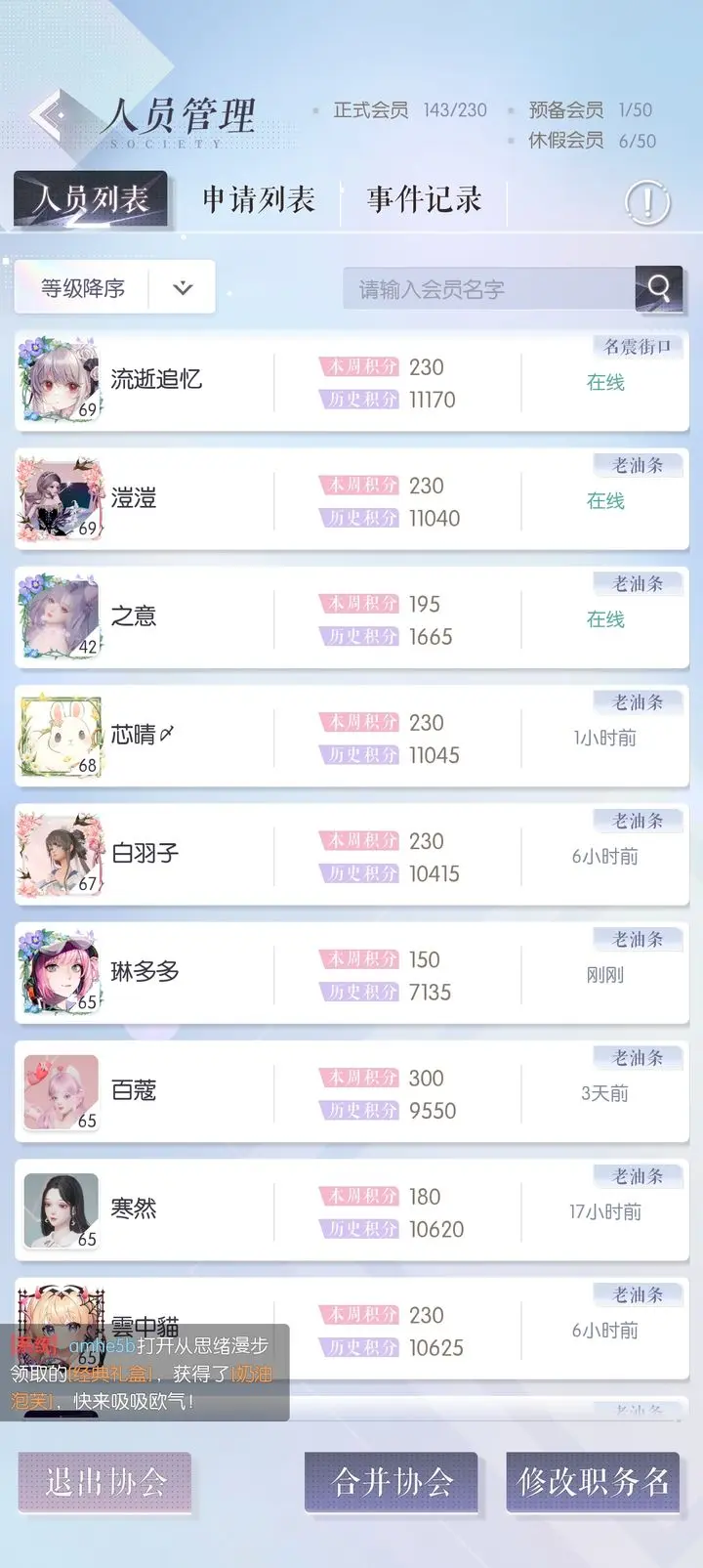Open member 白羽子's row

[x=351, y=856]
